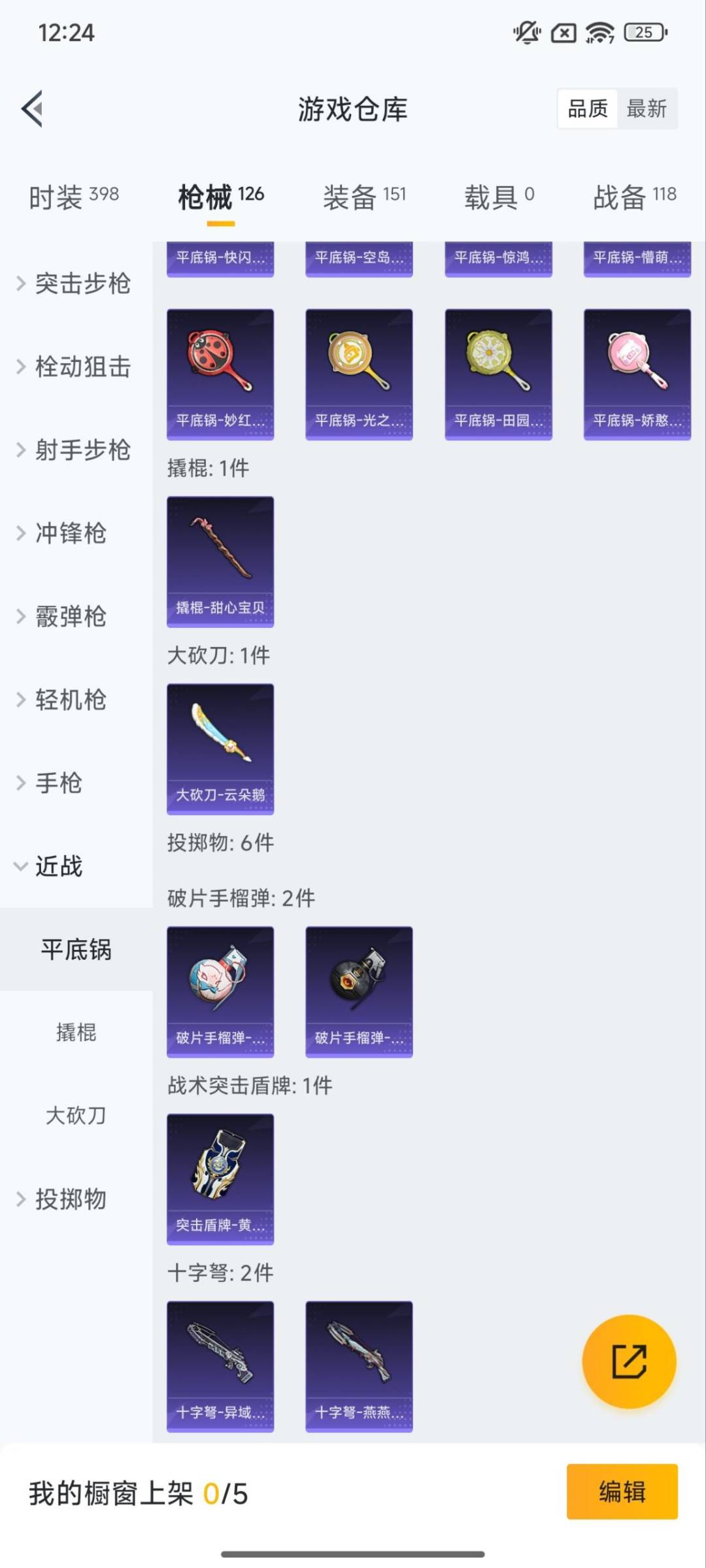选择十字弩-燕燕缩略图
This screenshot has width=706, height=1568.
(x=358, y=1365)
